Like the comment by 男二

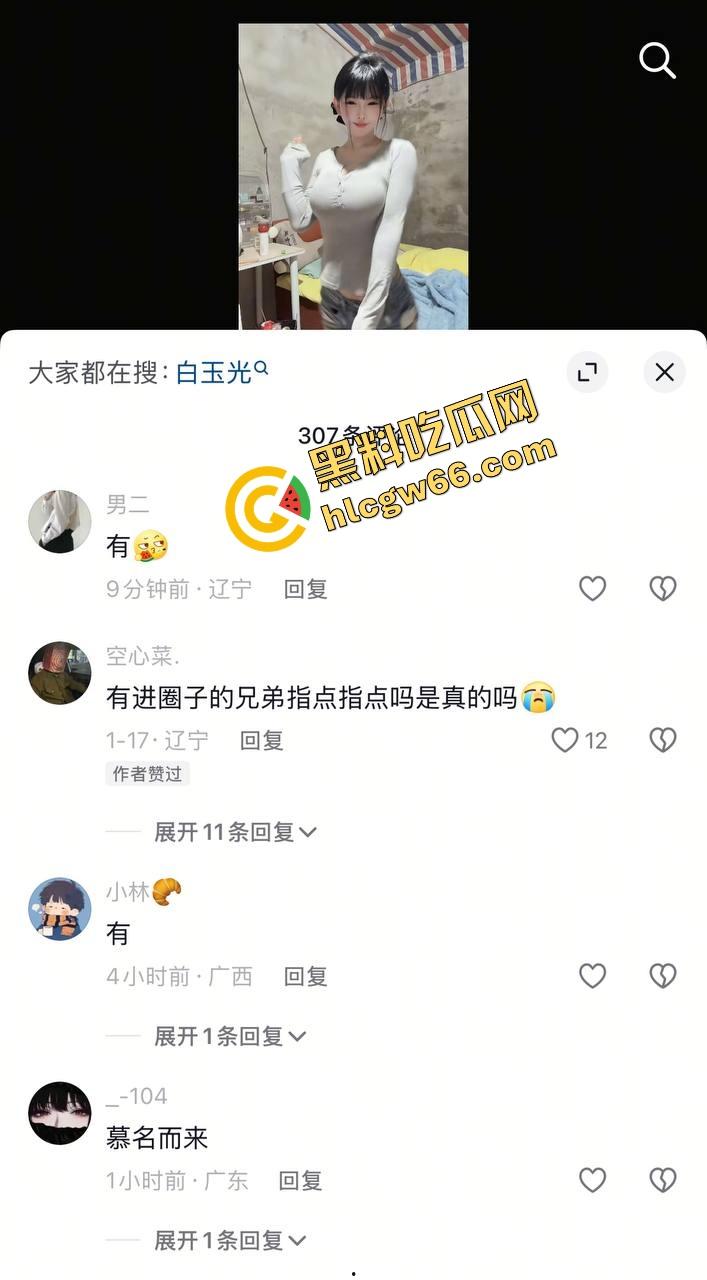point(593,589)
